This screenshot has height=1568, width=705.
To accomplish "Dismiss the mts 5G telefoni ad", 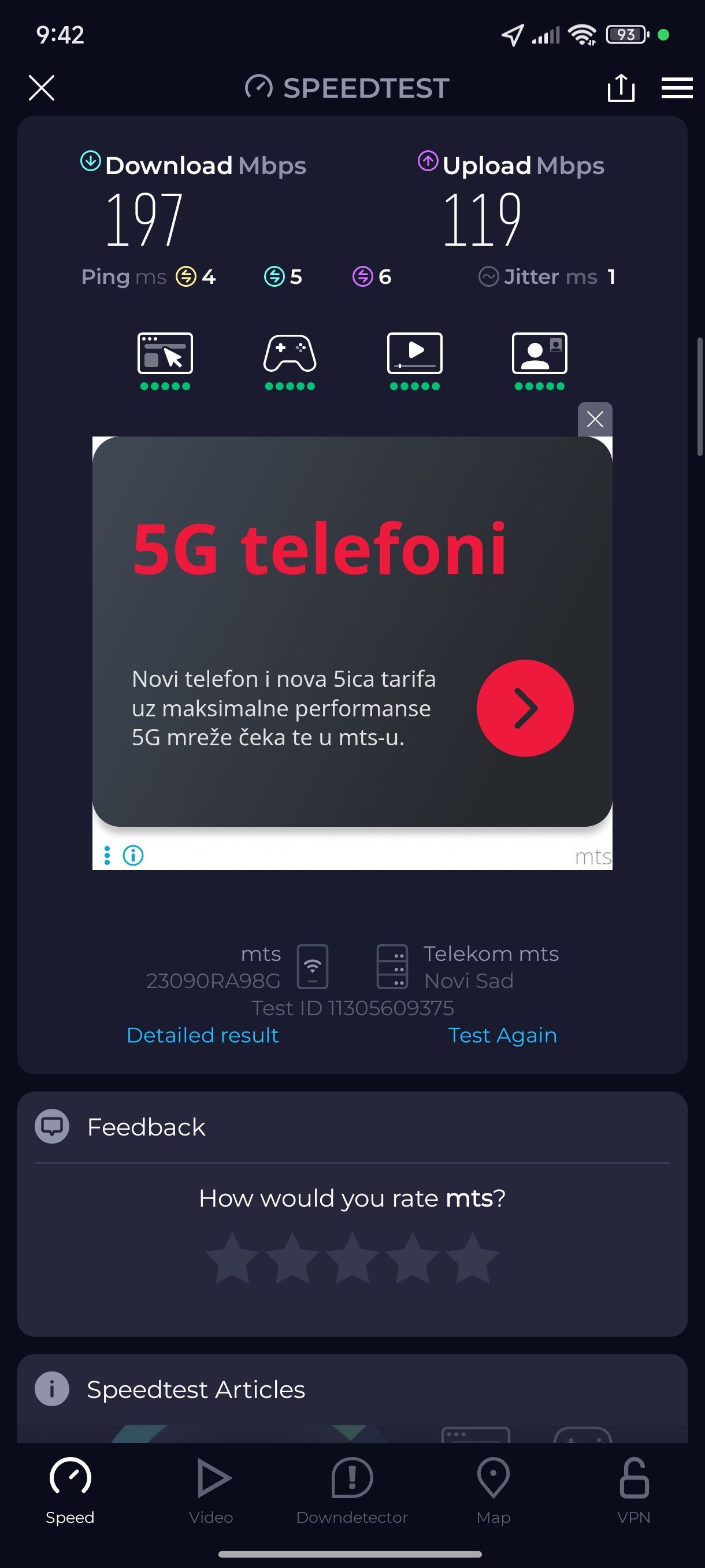I will [x=594, y=419].
